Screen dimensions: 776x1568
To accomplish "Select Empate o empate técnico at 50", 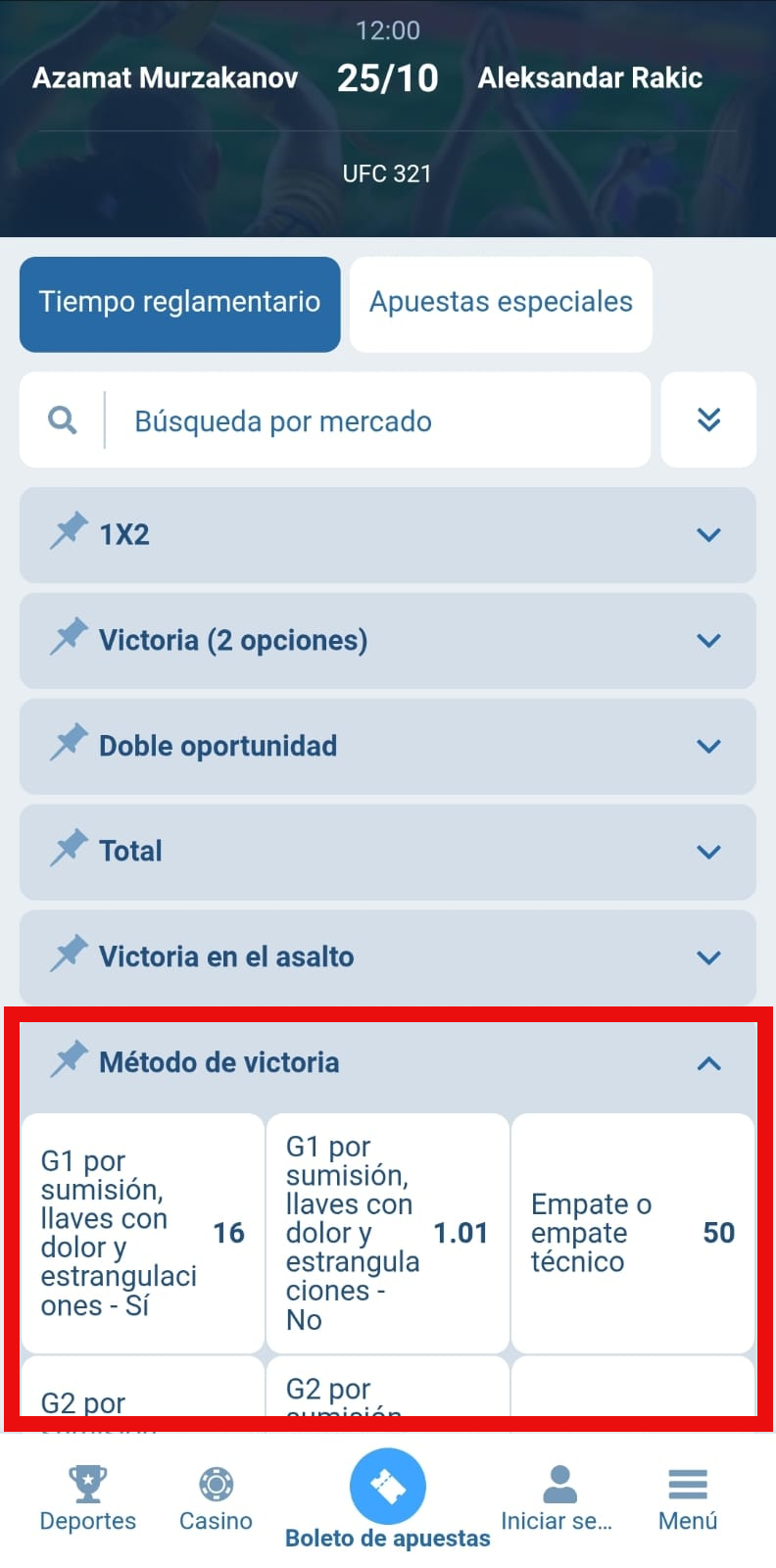I will (632, 1233).
